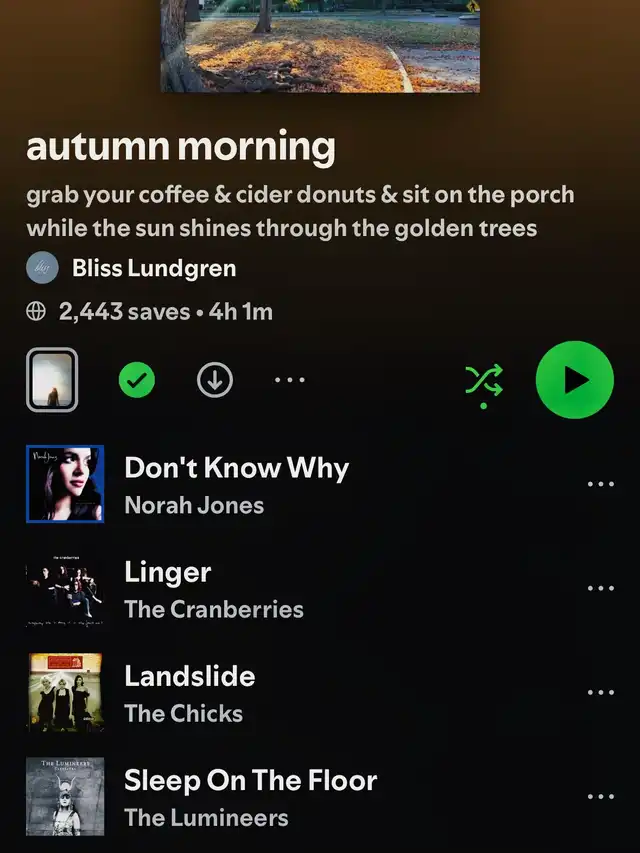Remove the playlist from your library
Viewport: 640px width, 853px height.
click(x=137, y=380)
